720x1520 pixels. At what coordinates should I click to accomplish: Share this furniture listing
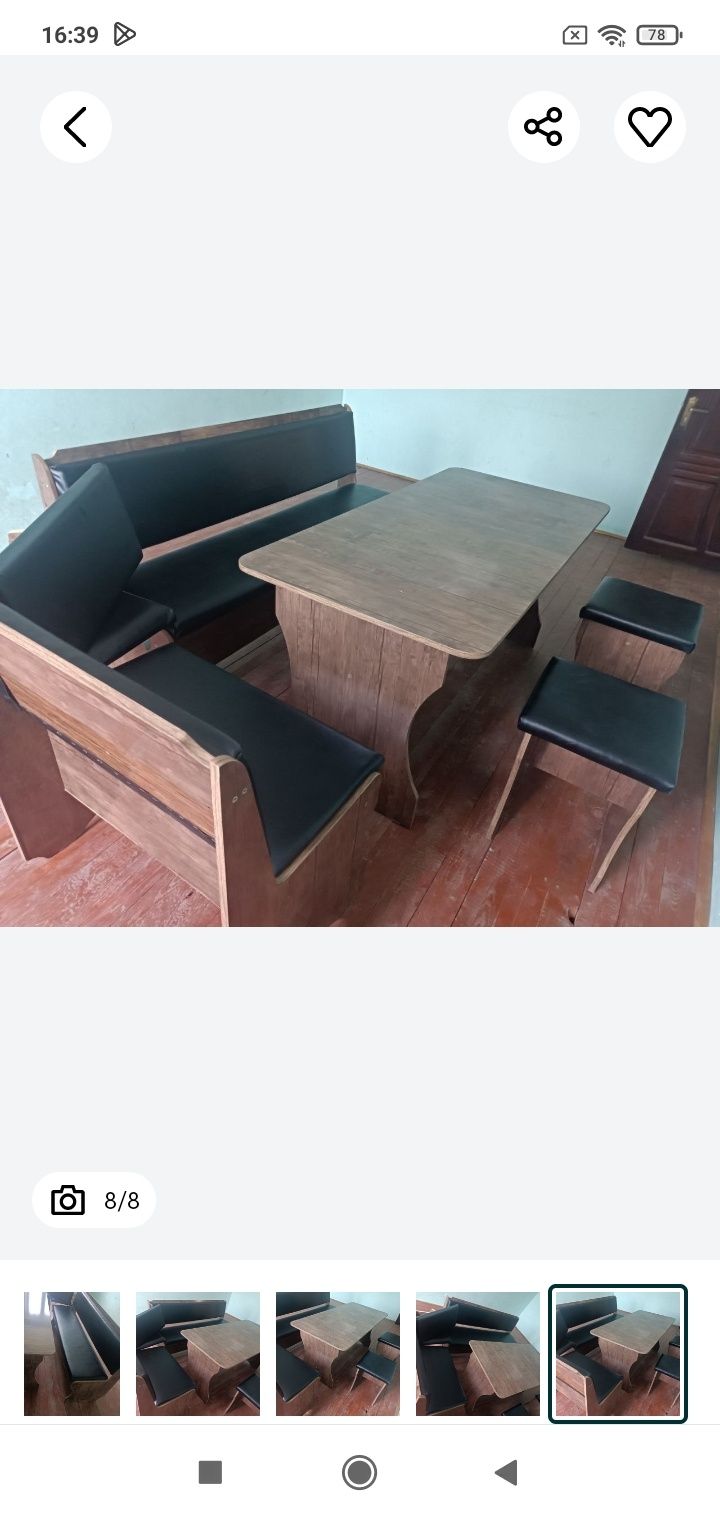[x=543, y=127]
